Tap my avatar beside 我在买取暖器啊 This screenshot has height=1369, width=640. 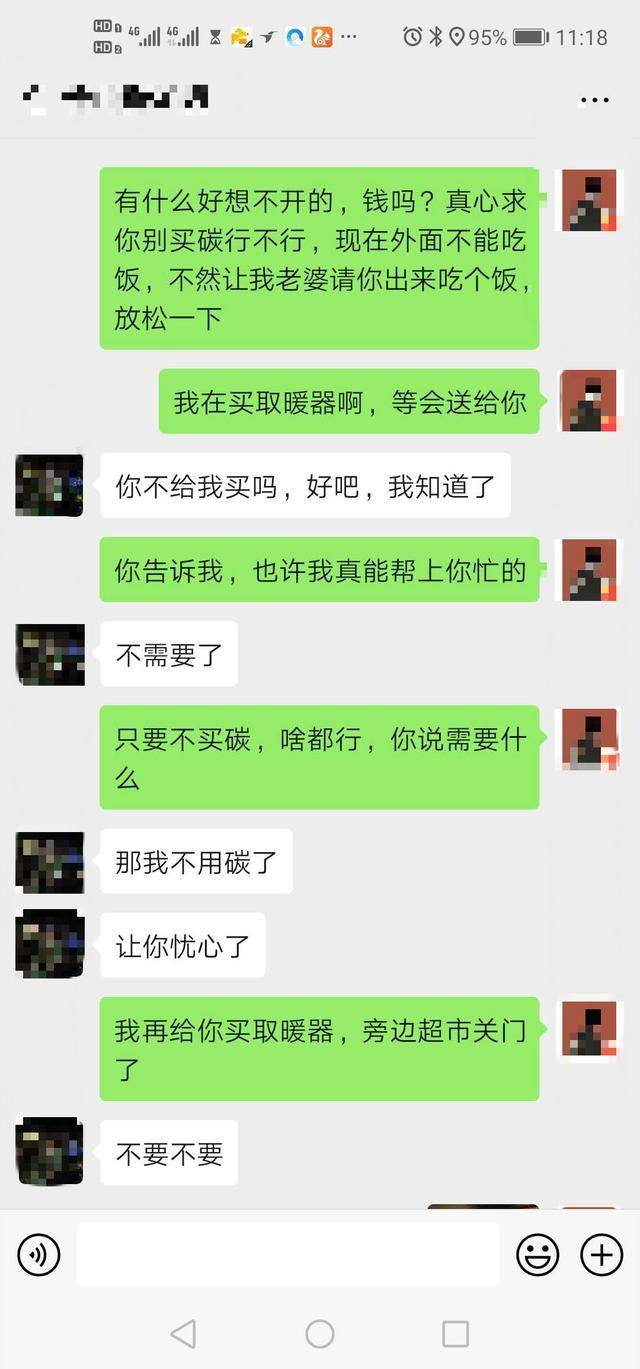pos(589,401)
